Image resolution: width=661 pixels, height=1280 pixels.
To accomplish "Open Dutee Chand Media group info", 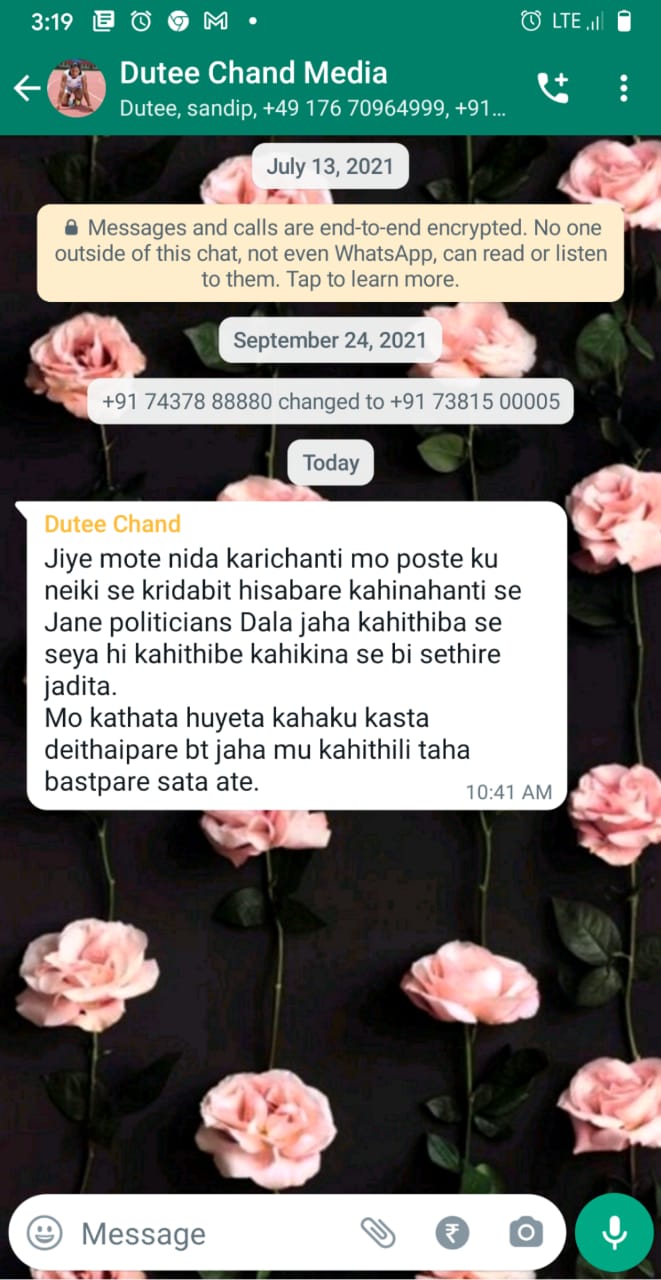I will tap(300, 88).
